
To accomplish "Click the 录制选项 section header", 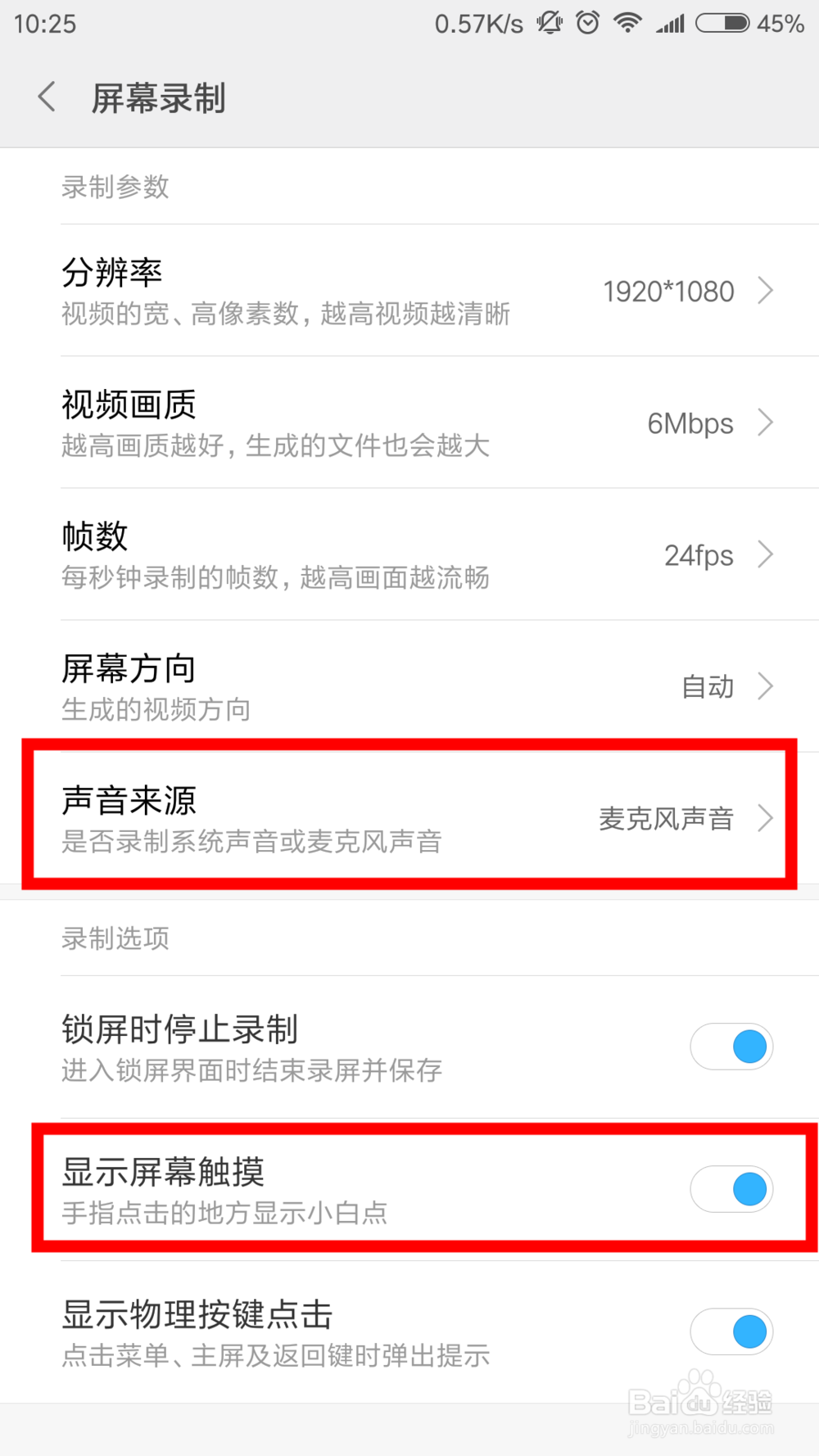I will (x=115, y=938).
